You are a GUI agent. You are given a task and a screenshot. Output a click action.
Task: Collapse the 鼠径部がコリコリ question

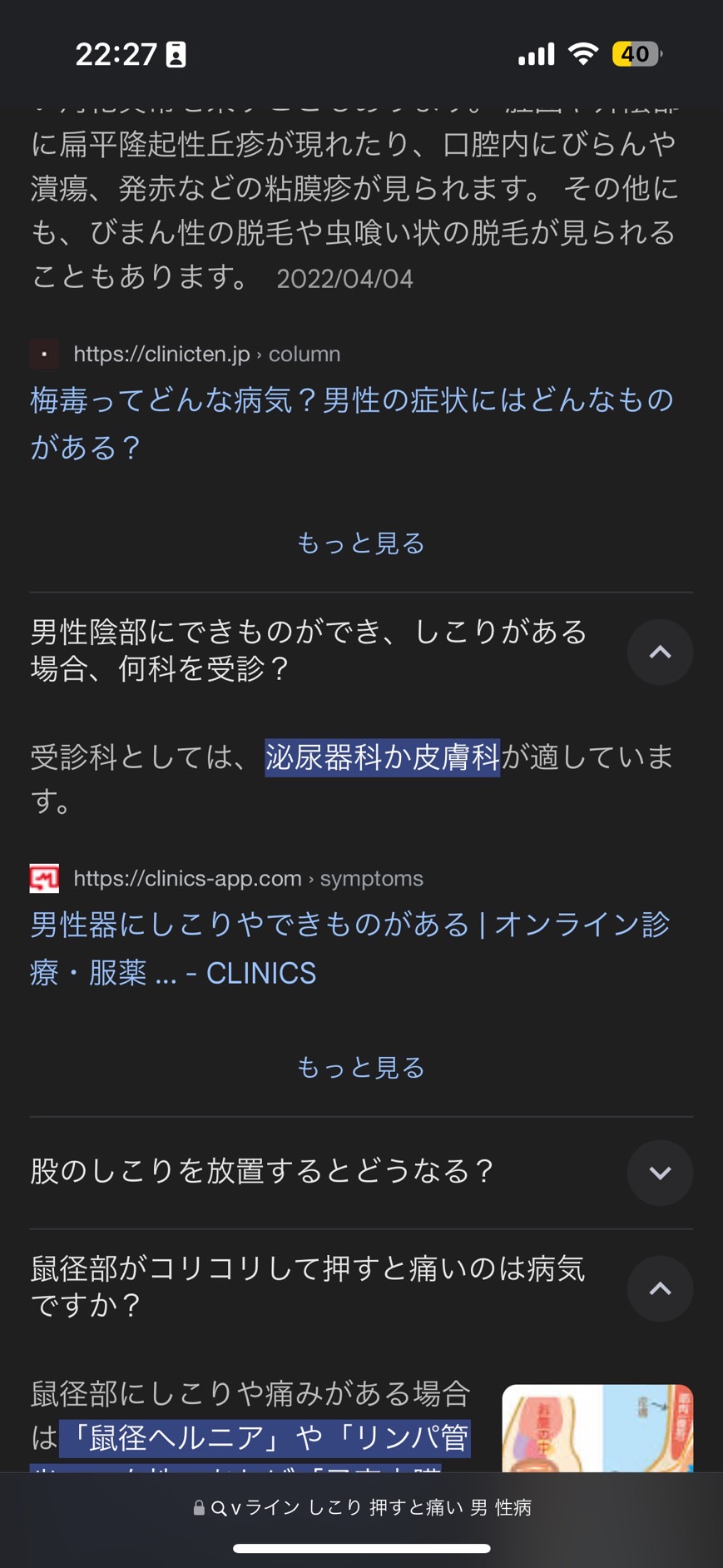coord(660,1288)
